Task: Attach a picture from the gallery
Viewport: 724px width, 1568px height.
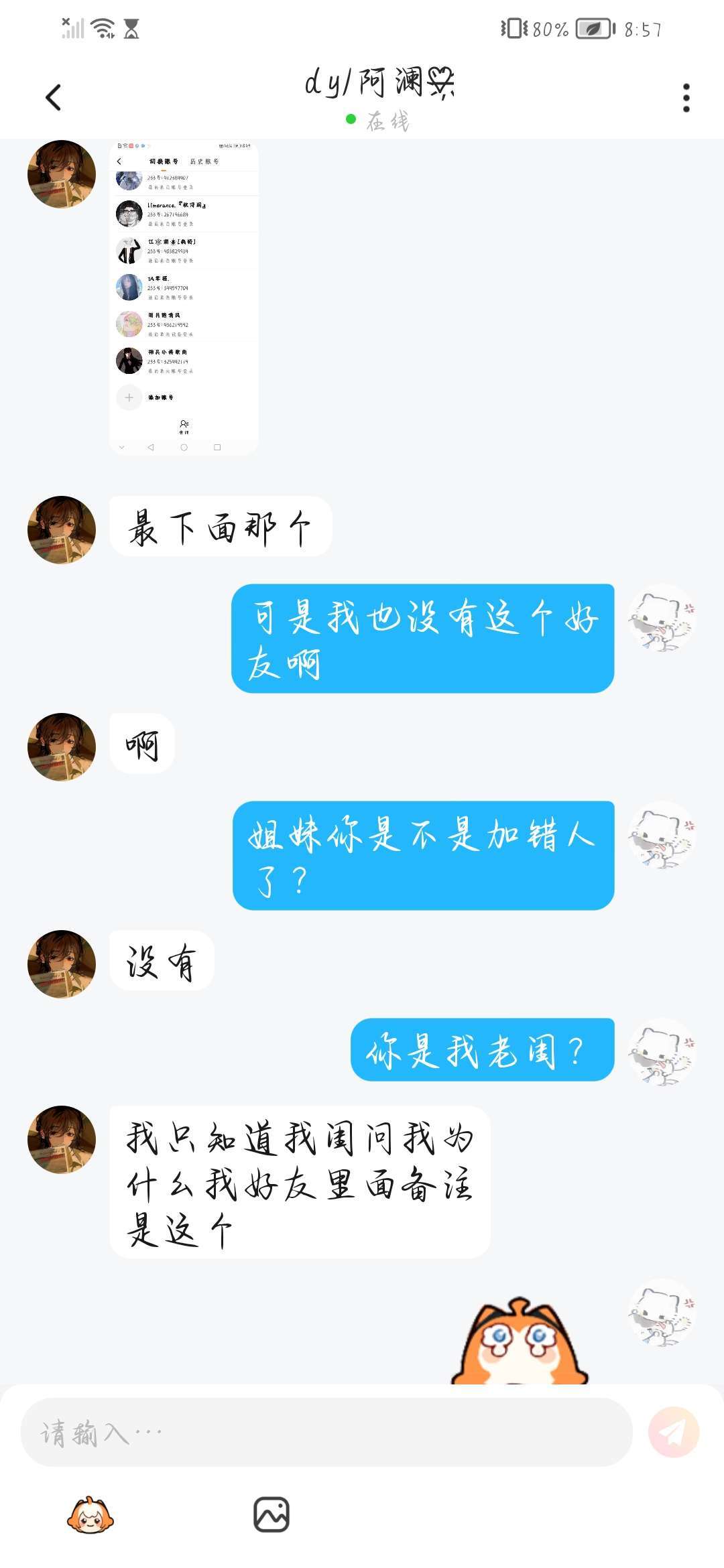Action: pos(271,1515)
